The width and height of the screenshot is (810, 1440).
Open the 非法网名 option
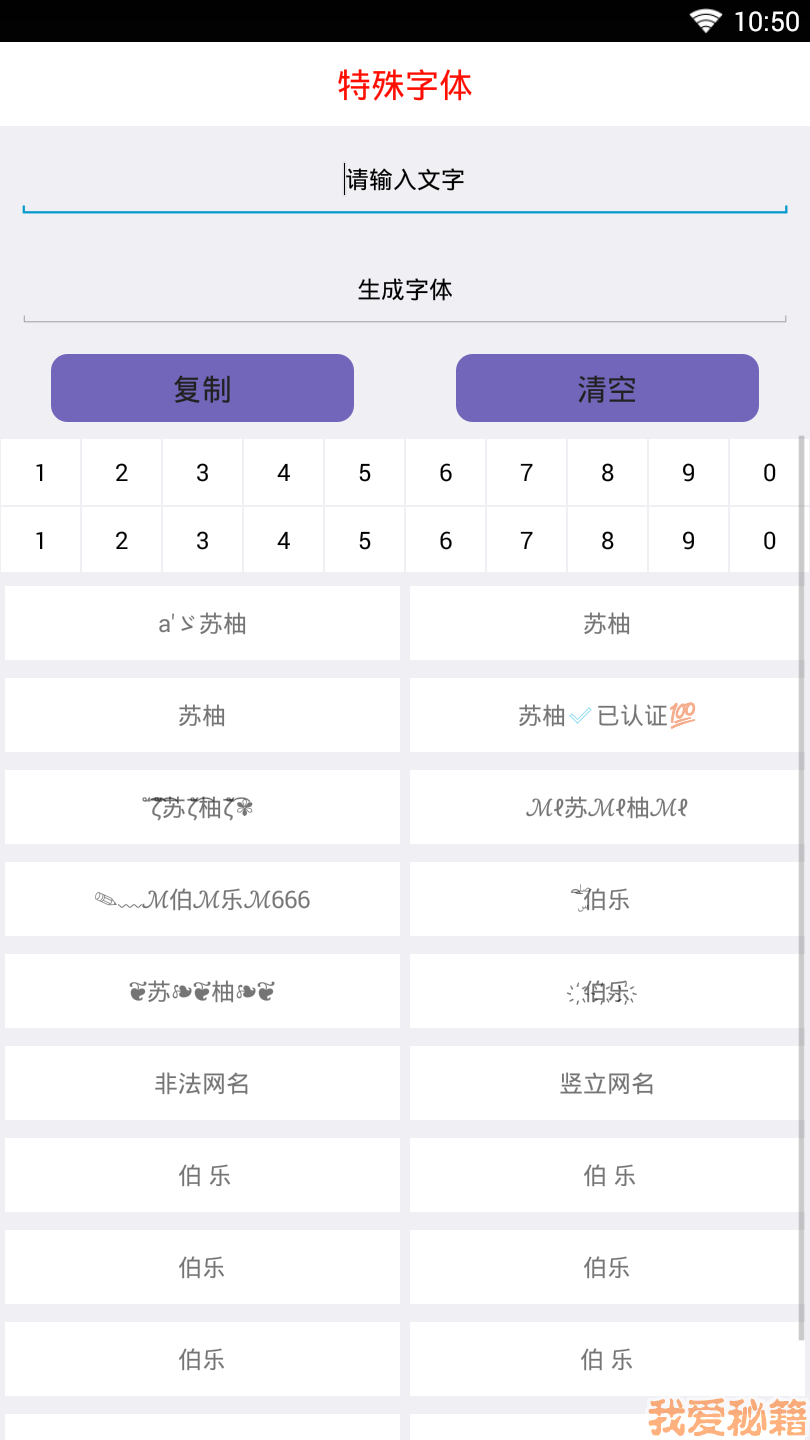[x=202, y=1083]
